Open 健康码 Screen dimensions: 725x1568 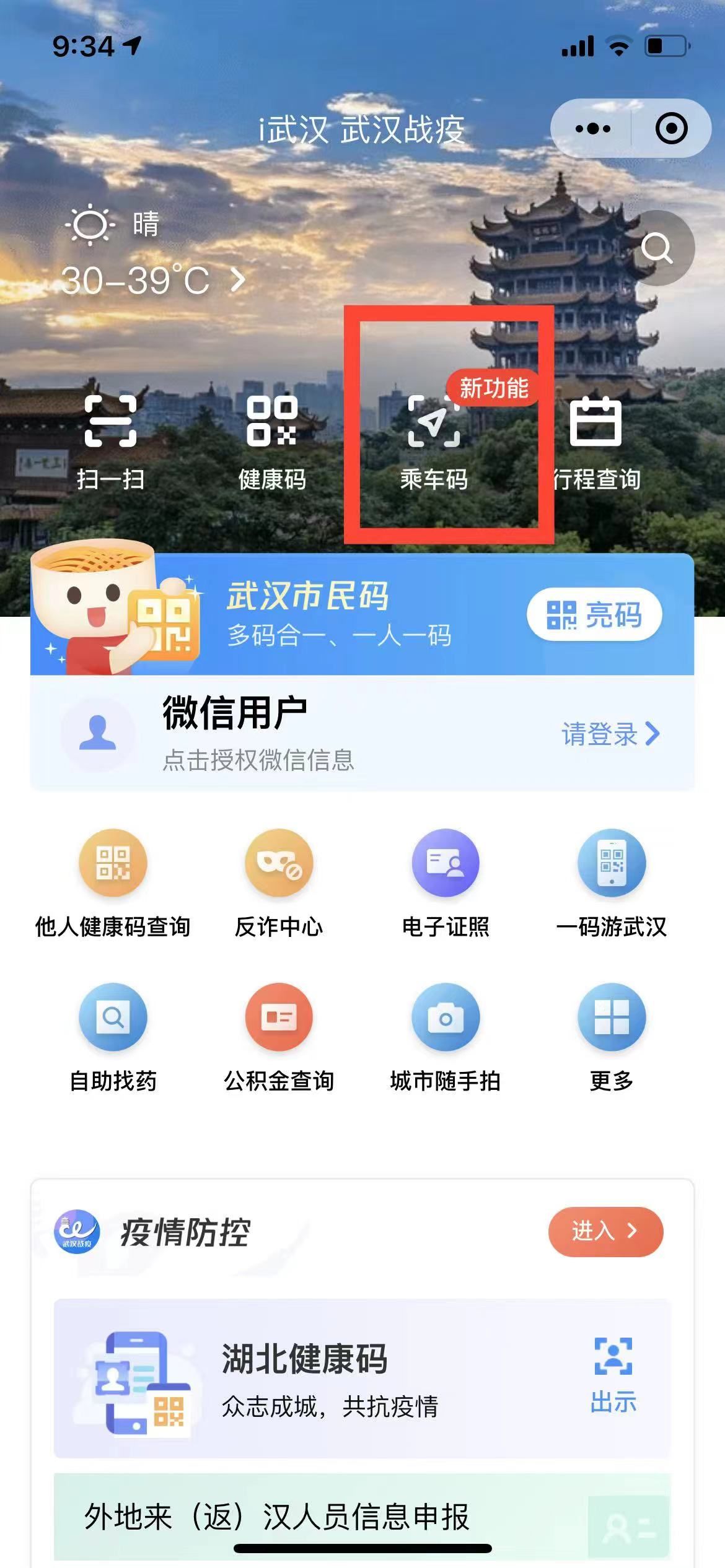[x=272, y=441]
